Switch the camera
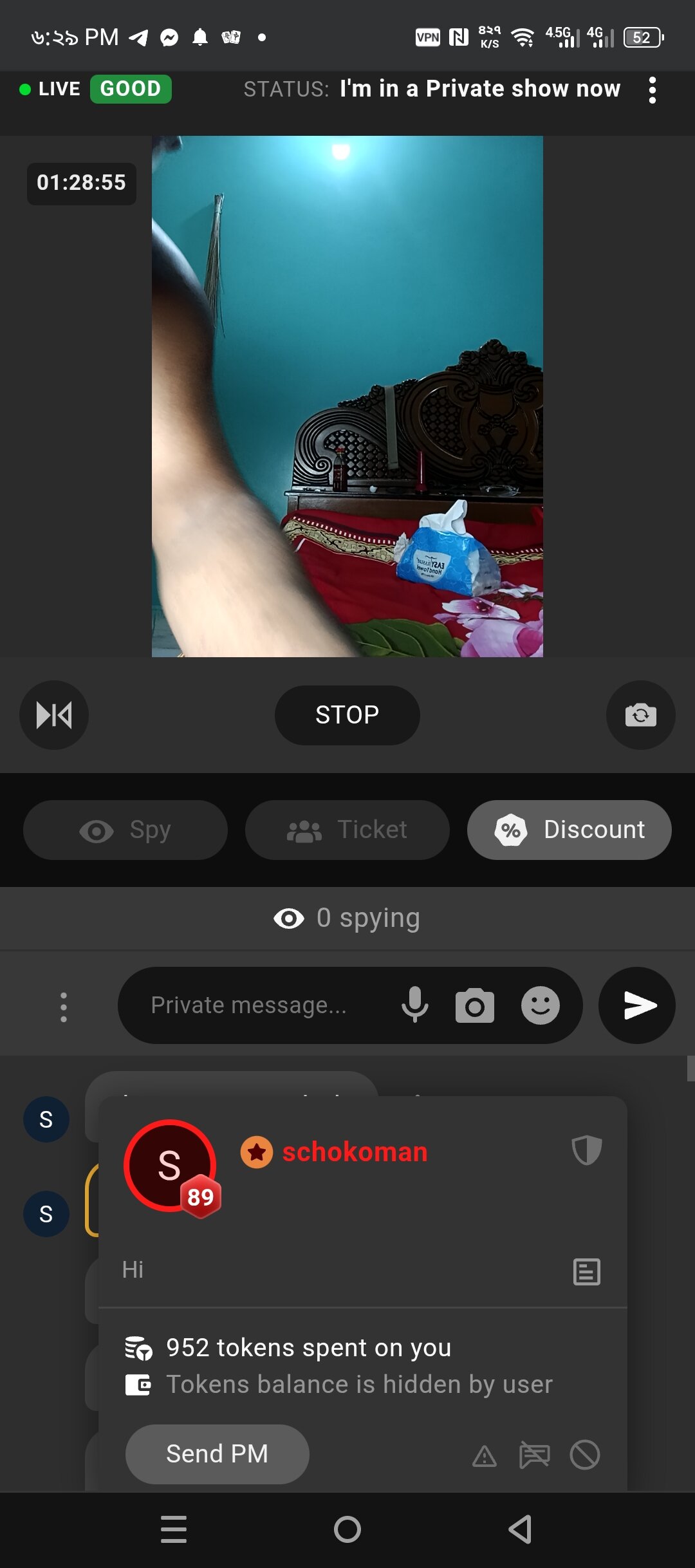Image resolution: width=695 pixels, height=1568 pixels. click(640, 714)
